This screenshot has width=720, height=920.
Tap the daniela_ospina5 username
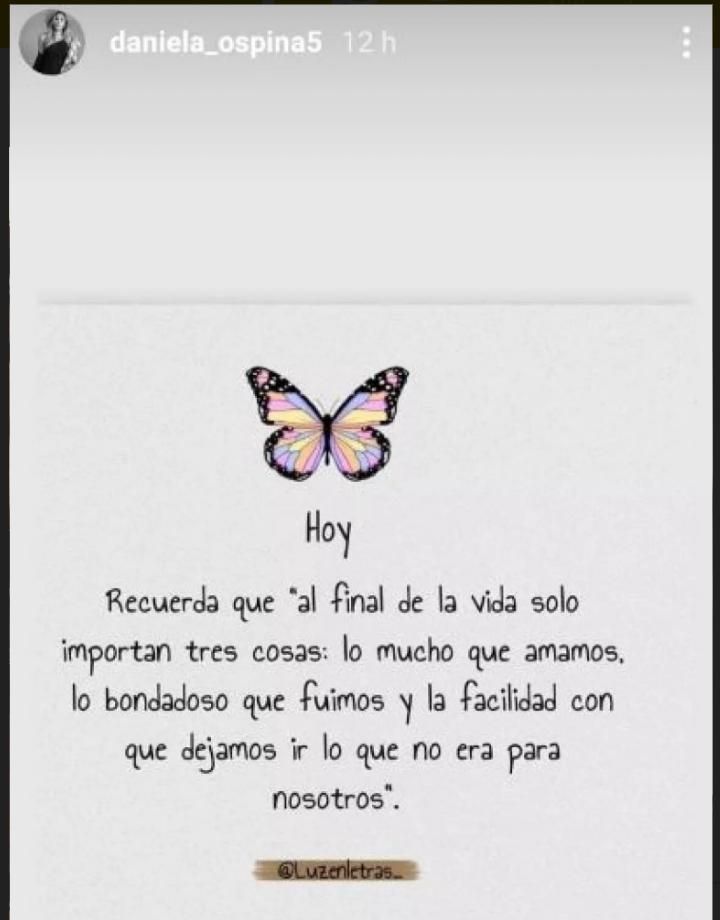(x=215, y=43)
